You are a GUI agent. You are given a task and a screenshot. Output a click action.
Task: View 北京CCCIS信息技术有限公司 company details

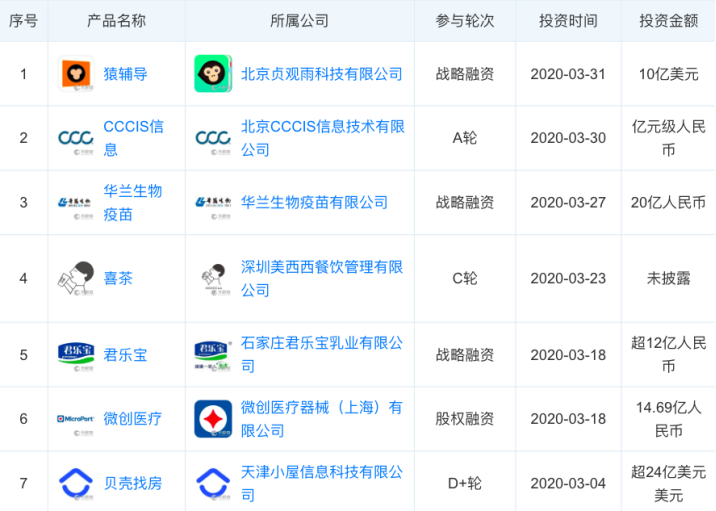[x=322, y=138]
